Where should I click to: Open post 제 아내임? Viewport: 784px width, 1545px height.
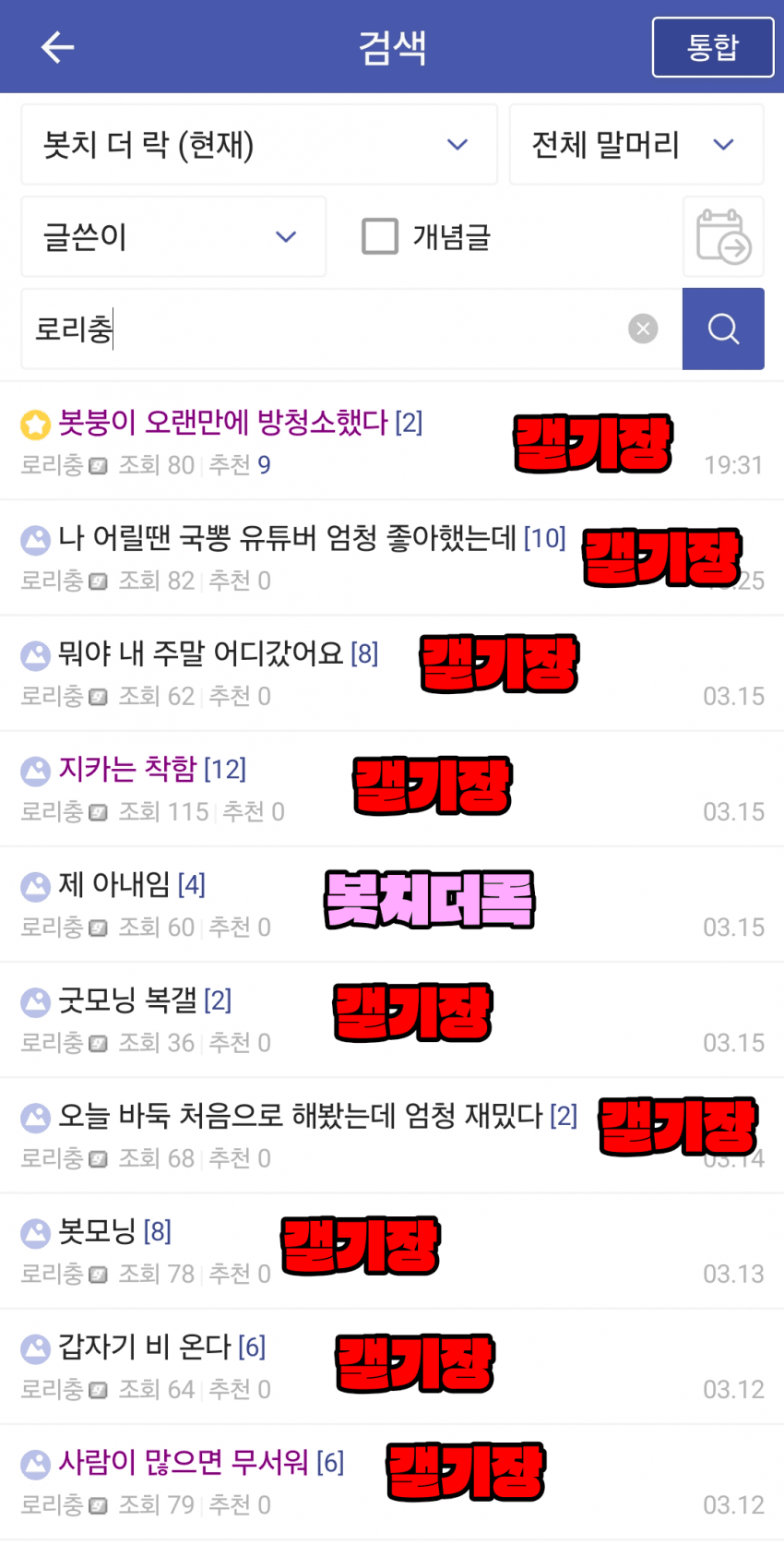click(115, 885)
